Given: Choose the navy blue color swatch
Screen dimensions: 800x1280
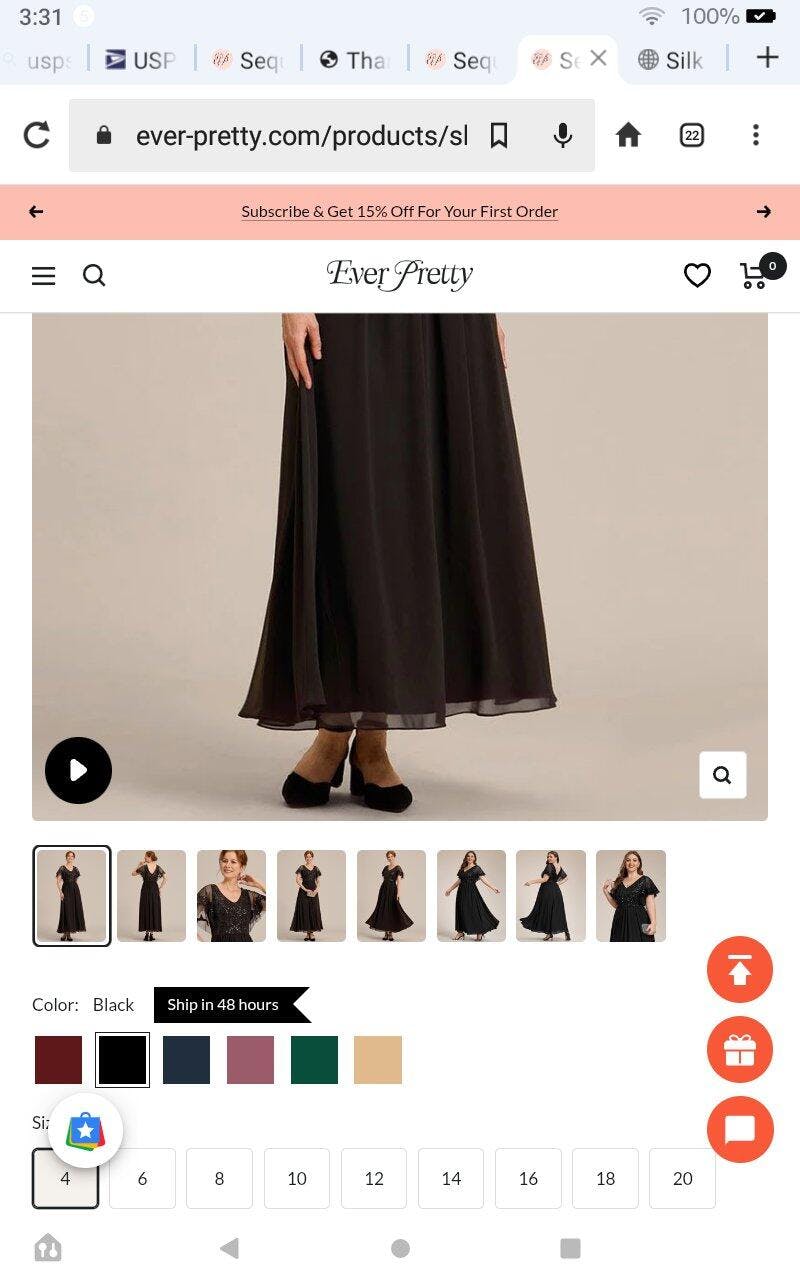Looking at the screenshot, I should pos(187,1060).
